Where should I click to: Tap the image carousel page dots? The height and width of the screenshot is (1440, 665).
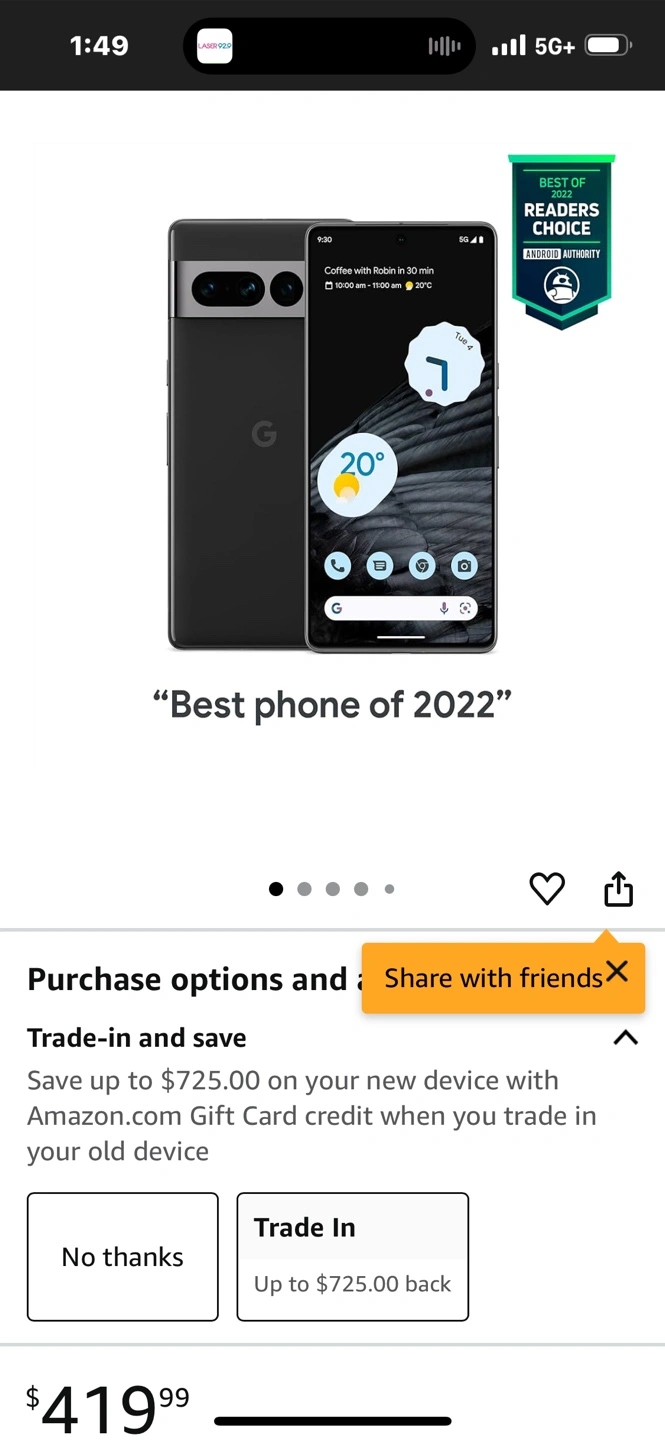332,889
